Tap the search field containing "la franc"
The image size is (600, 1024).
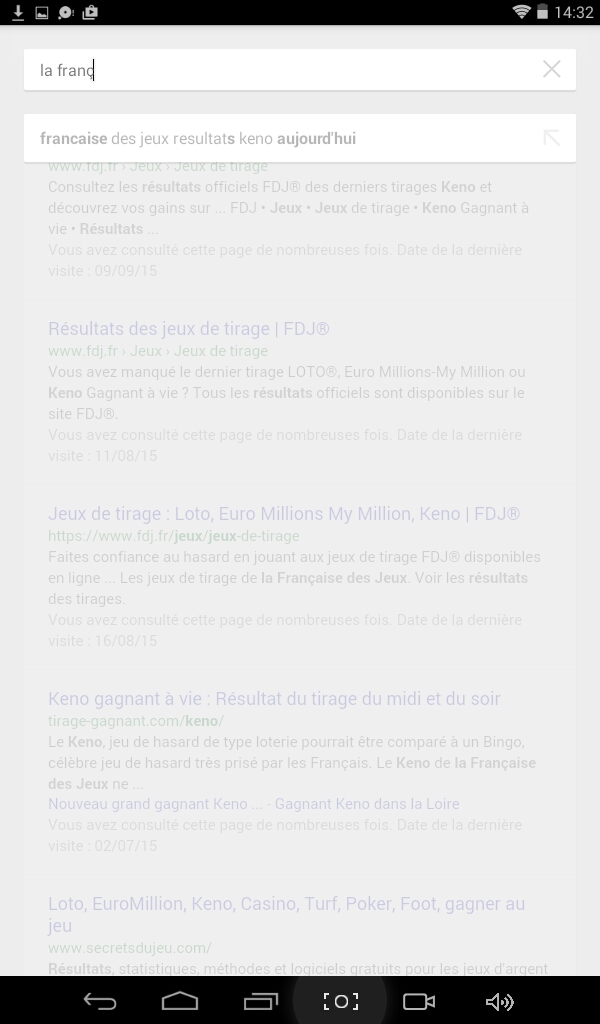(x=287, y=69)
